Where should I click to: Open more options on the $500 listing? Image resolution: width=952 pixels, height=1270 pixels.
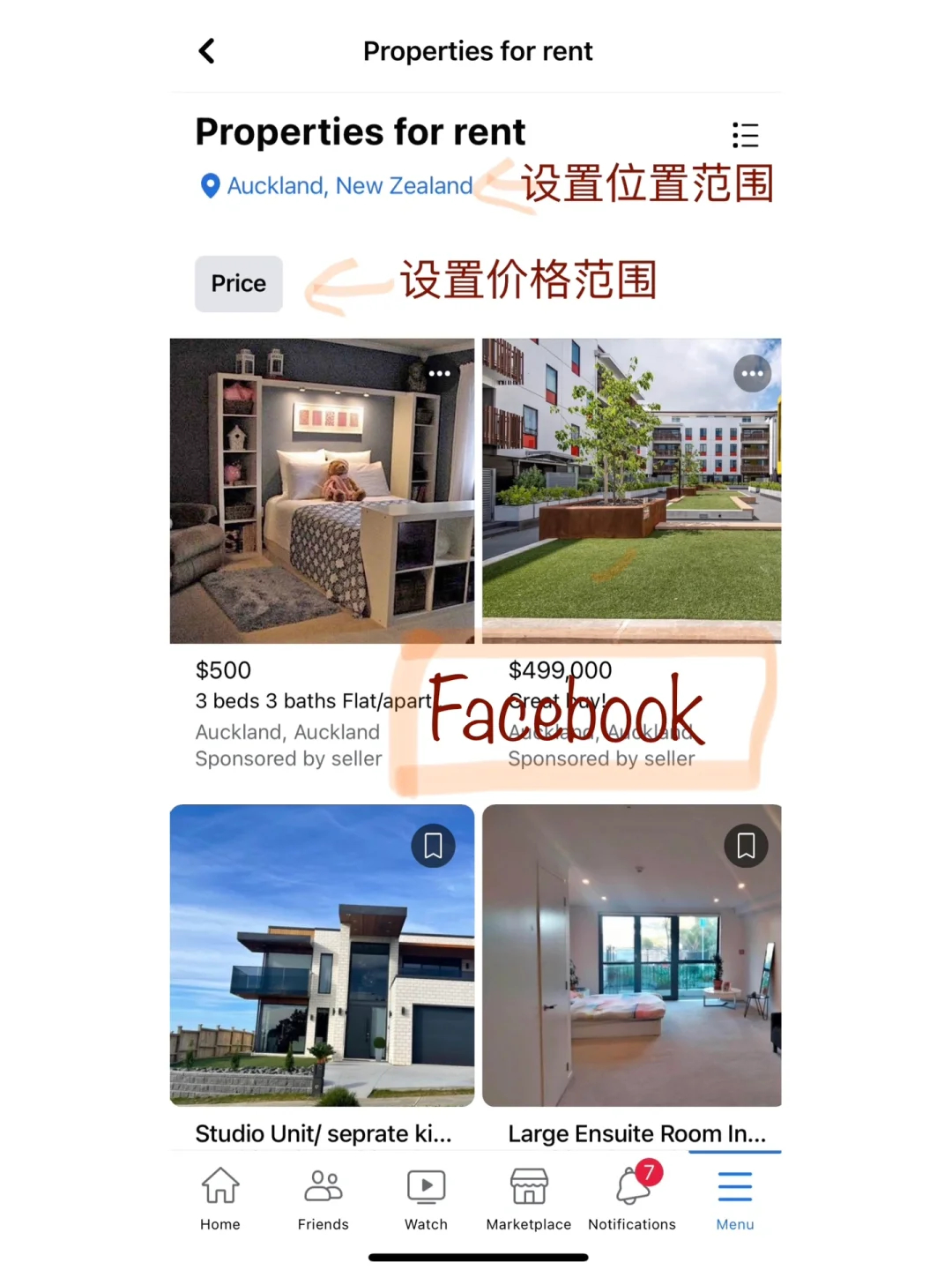click(439, 374)
